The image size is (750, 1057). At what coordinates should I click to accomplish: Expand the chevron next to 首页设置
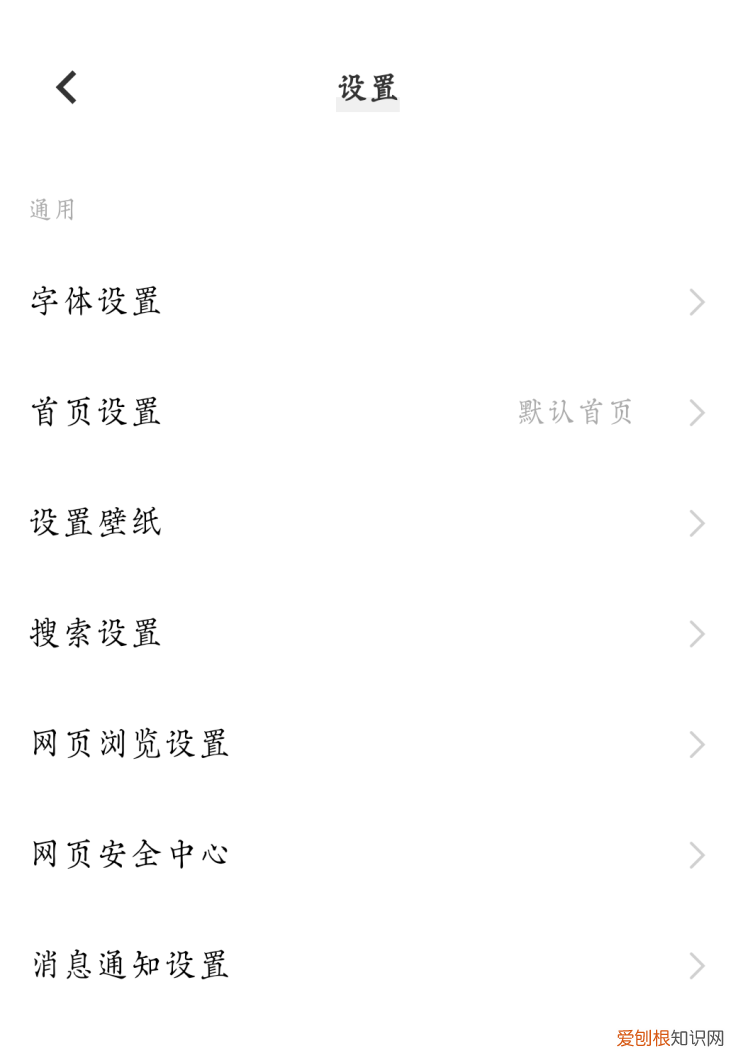click(698, 412)
